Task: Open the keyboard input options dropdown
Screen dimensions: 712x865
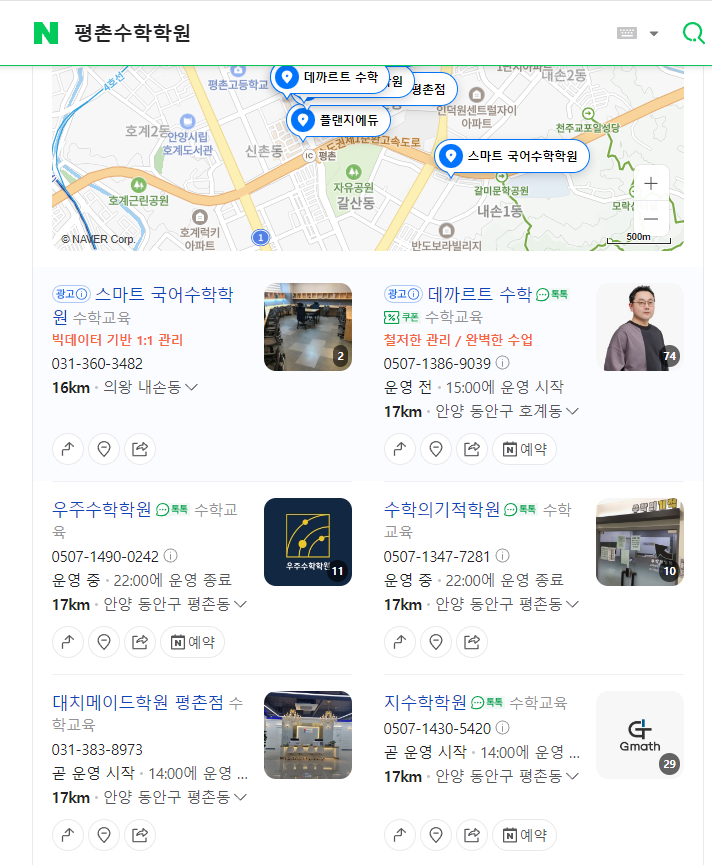Action: point(638,33)
